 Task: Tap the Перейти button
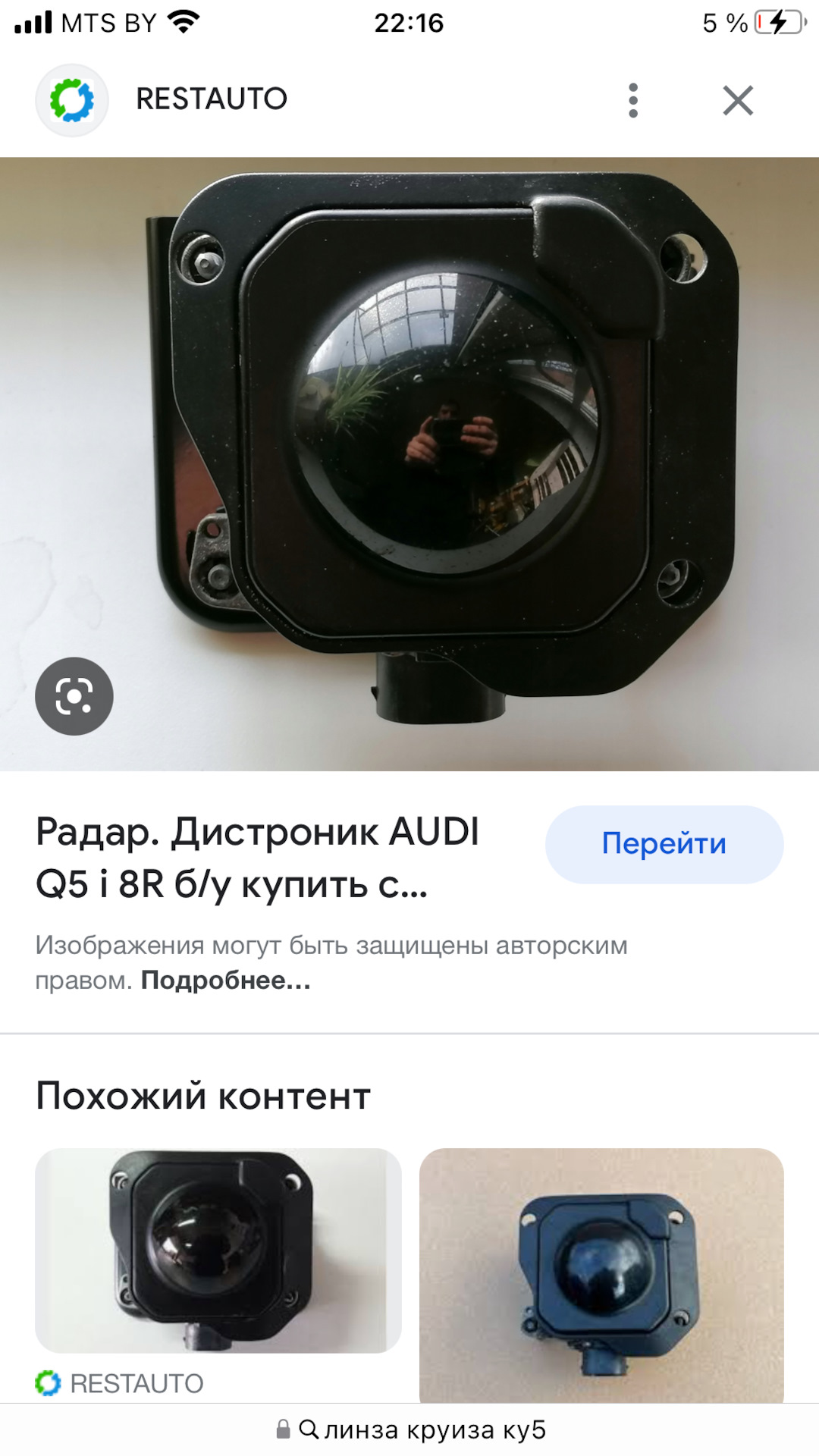point(664,844)
